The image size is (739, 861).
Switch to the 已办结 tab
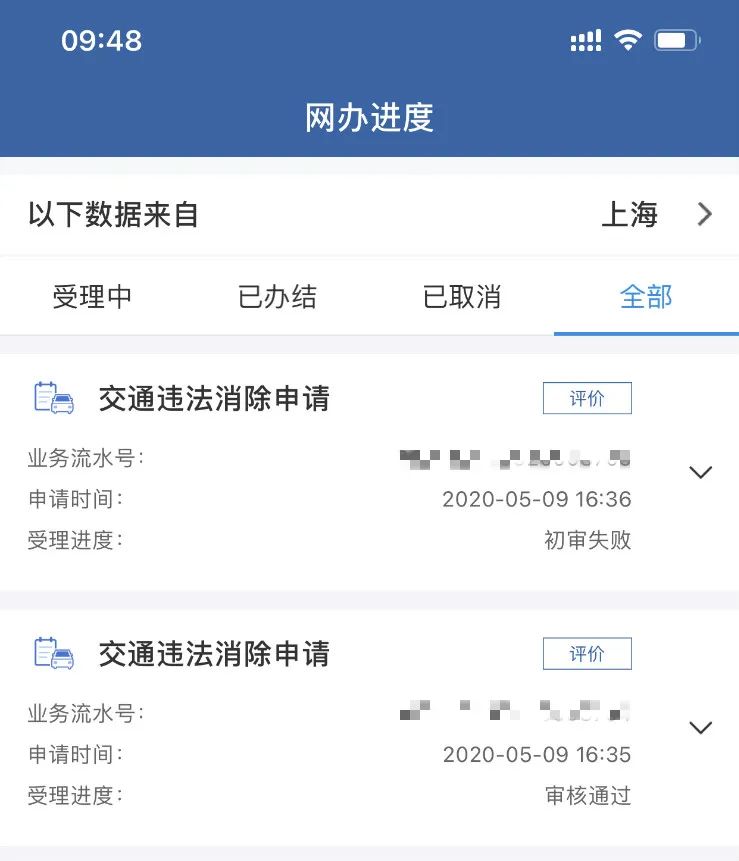point(277,297)
